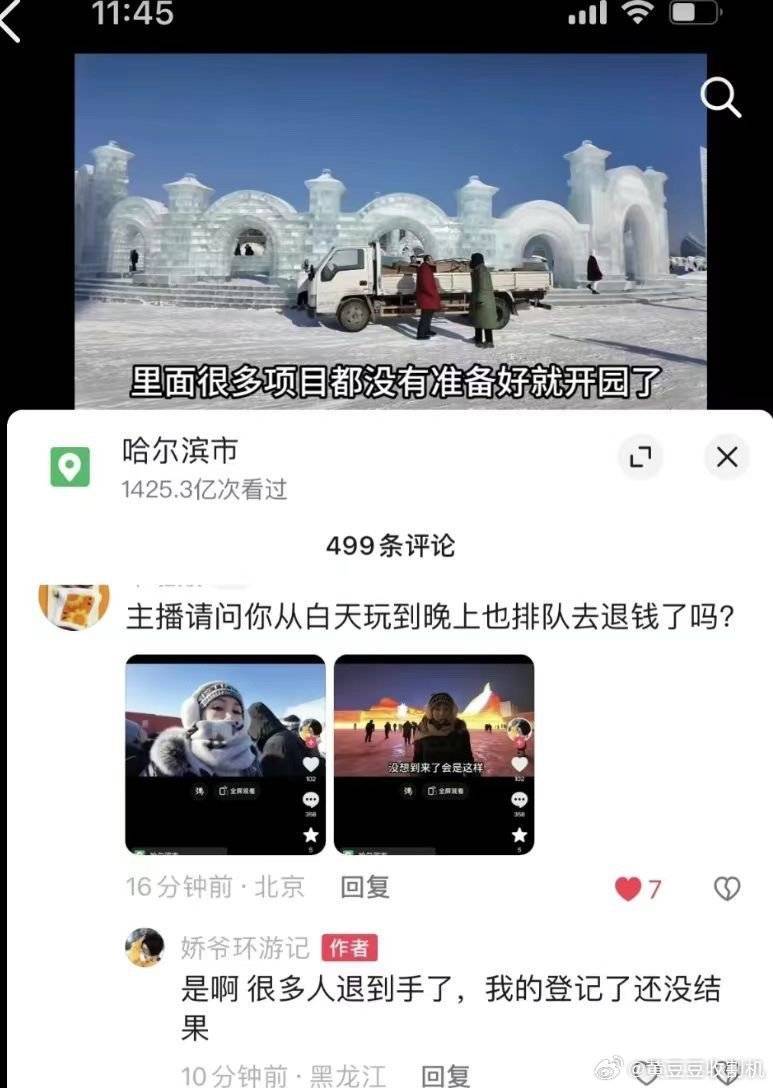Go back using the top-left arrow
This screenshot has height=1088, width=773.
[x=10, y=20]
